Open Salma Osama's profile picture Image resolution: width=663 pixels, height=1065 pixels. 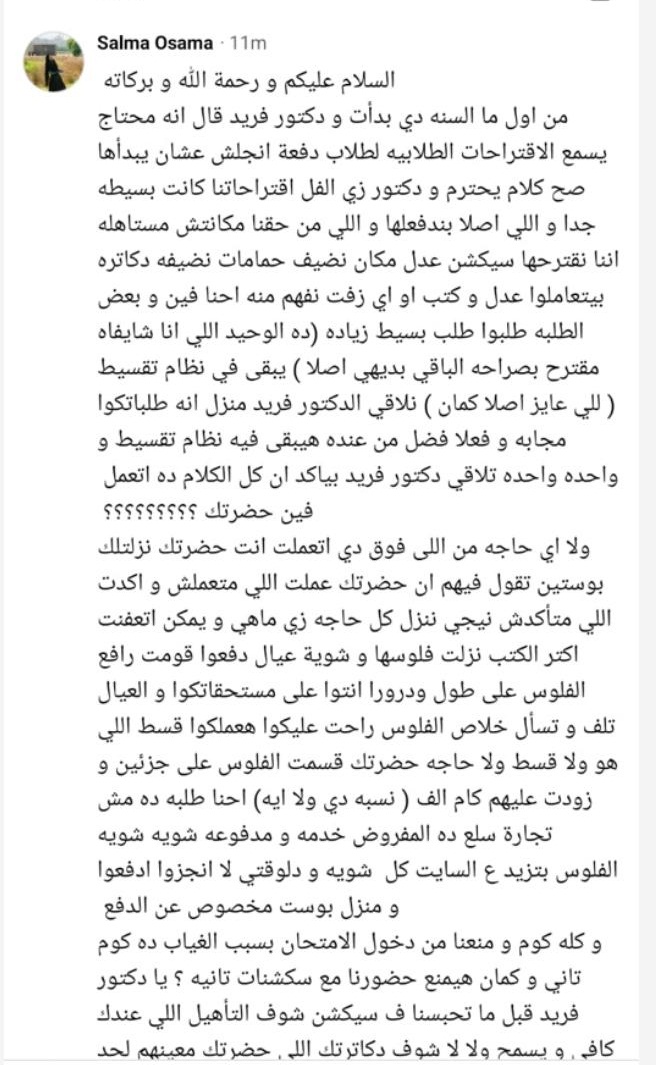coord(55,64)
